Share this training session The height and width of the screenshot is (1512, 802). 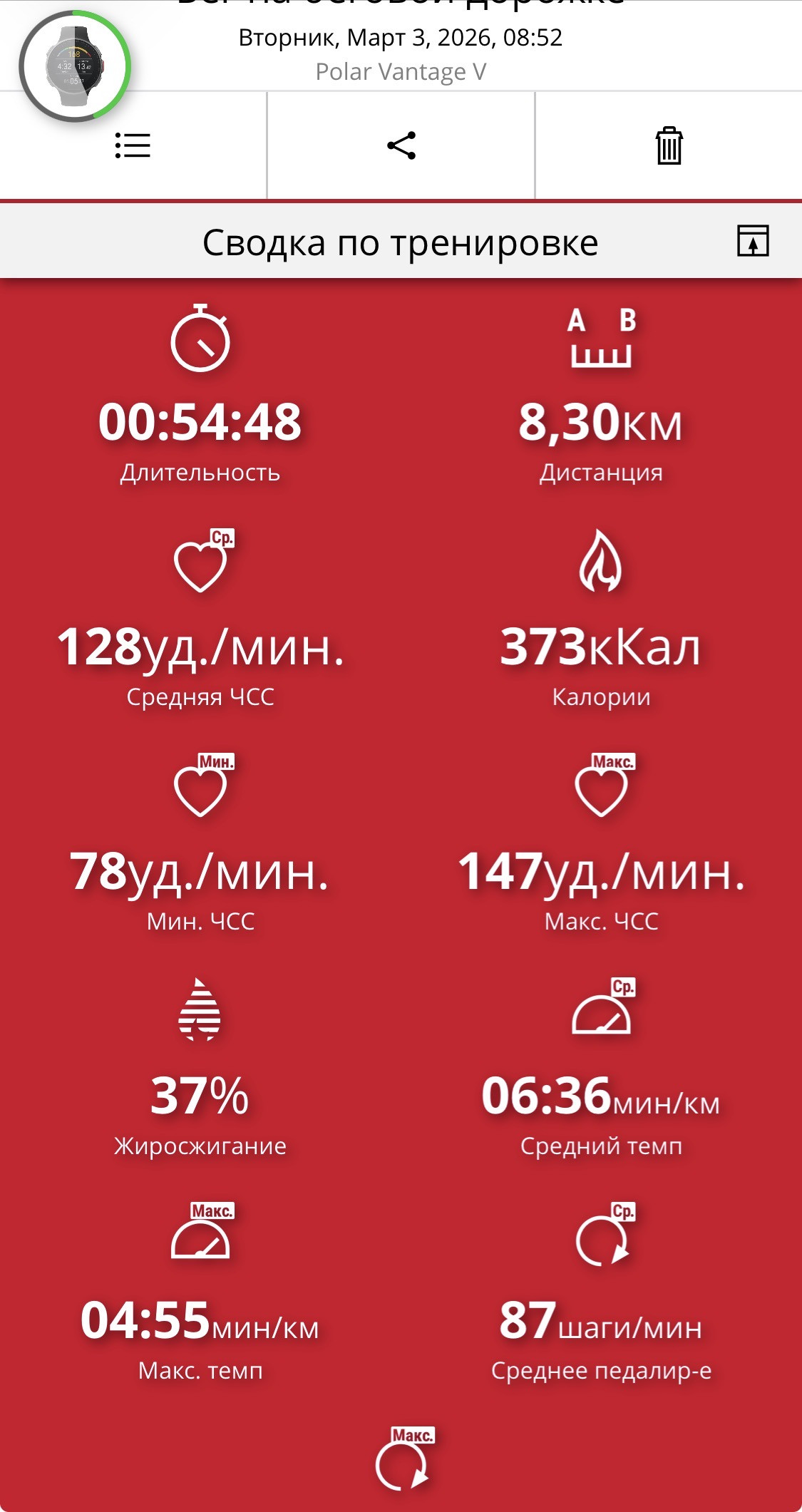tap(401, 145)
